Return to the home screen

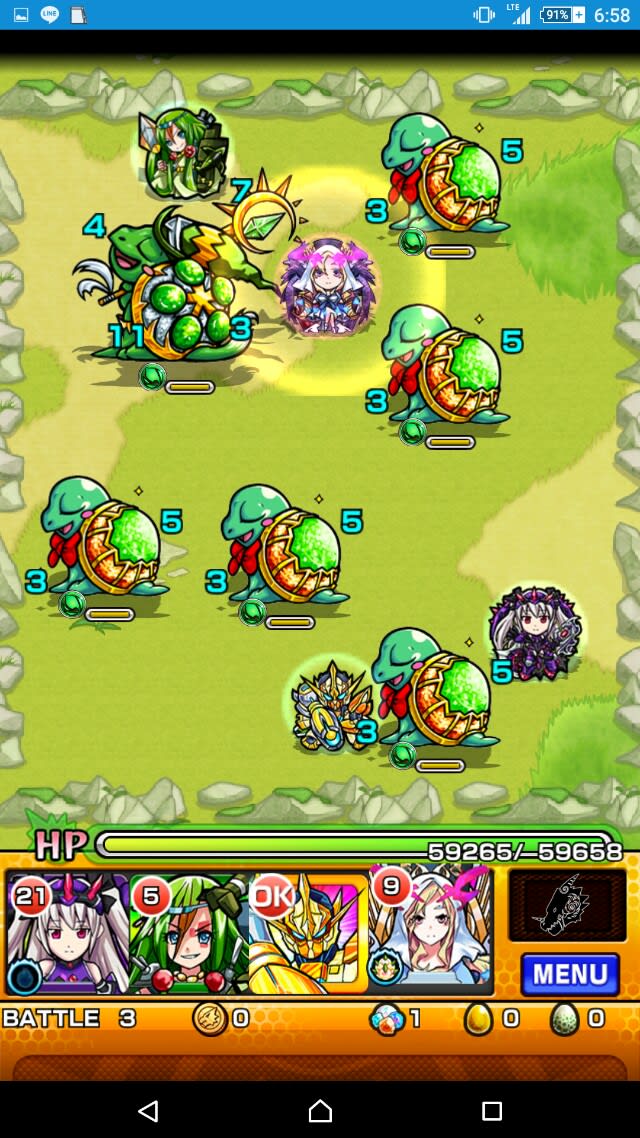(320, 1110)
